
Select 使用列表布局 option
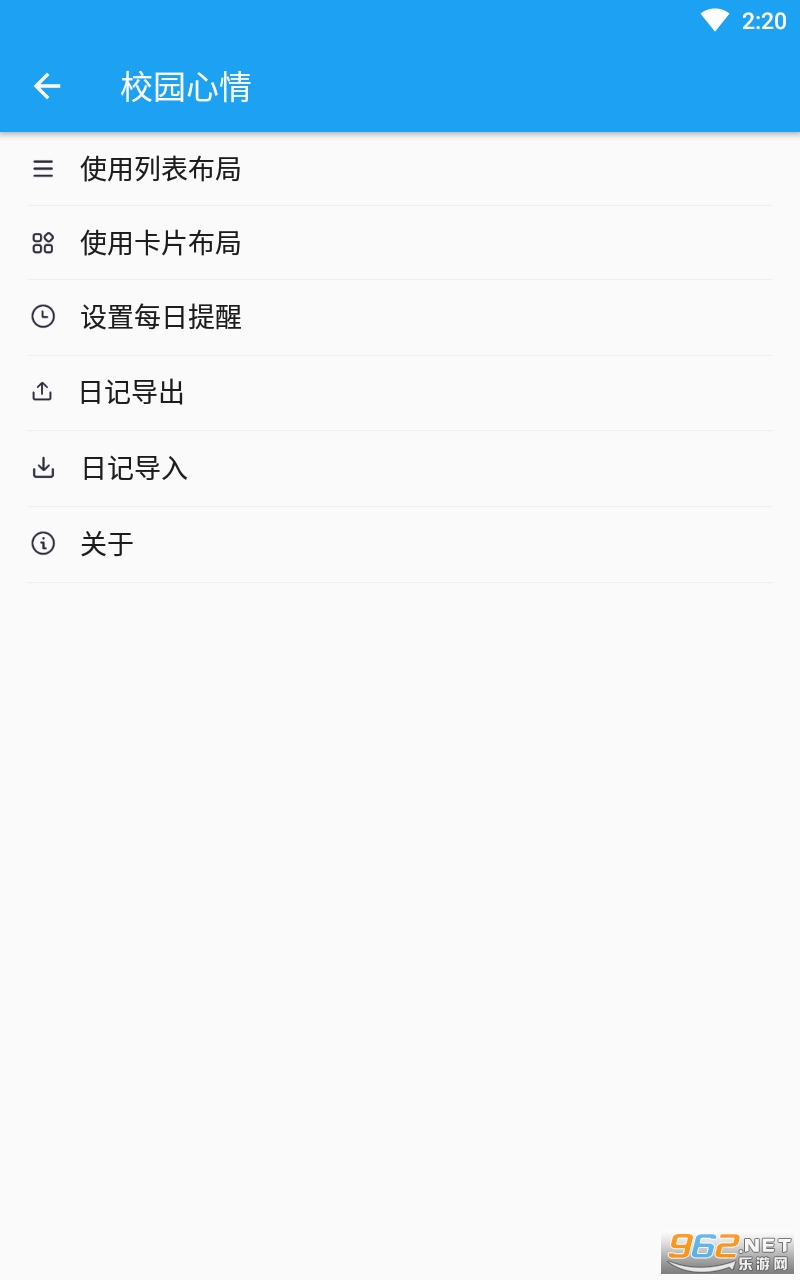160,169
